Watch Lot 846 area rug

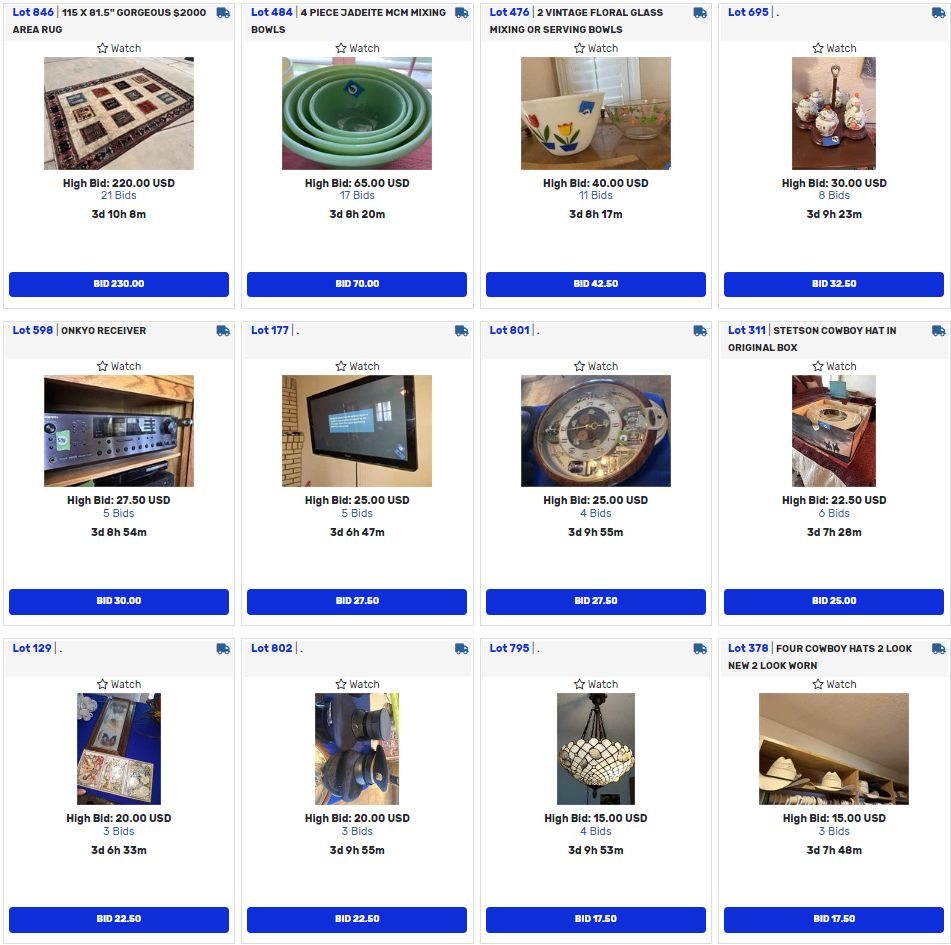[x=119, y=48]
